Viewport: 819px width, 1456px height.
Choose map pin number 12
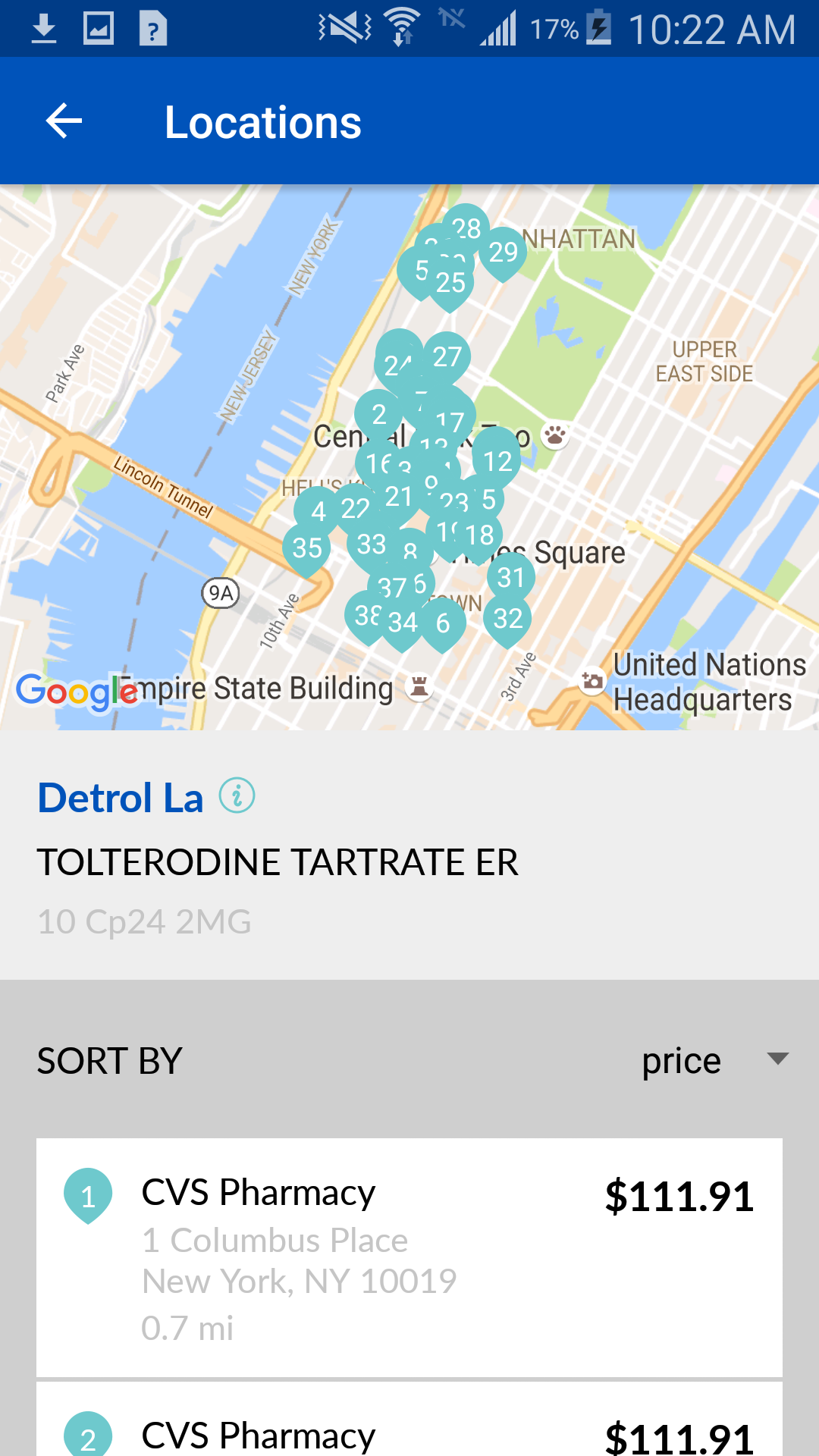pos(498,461)
